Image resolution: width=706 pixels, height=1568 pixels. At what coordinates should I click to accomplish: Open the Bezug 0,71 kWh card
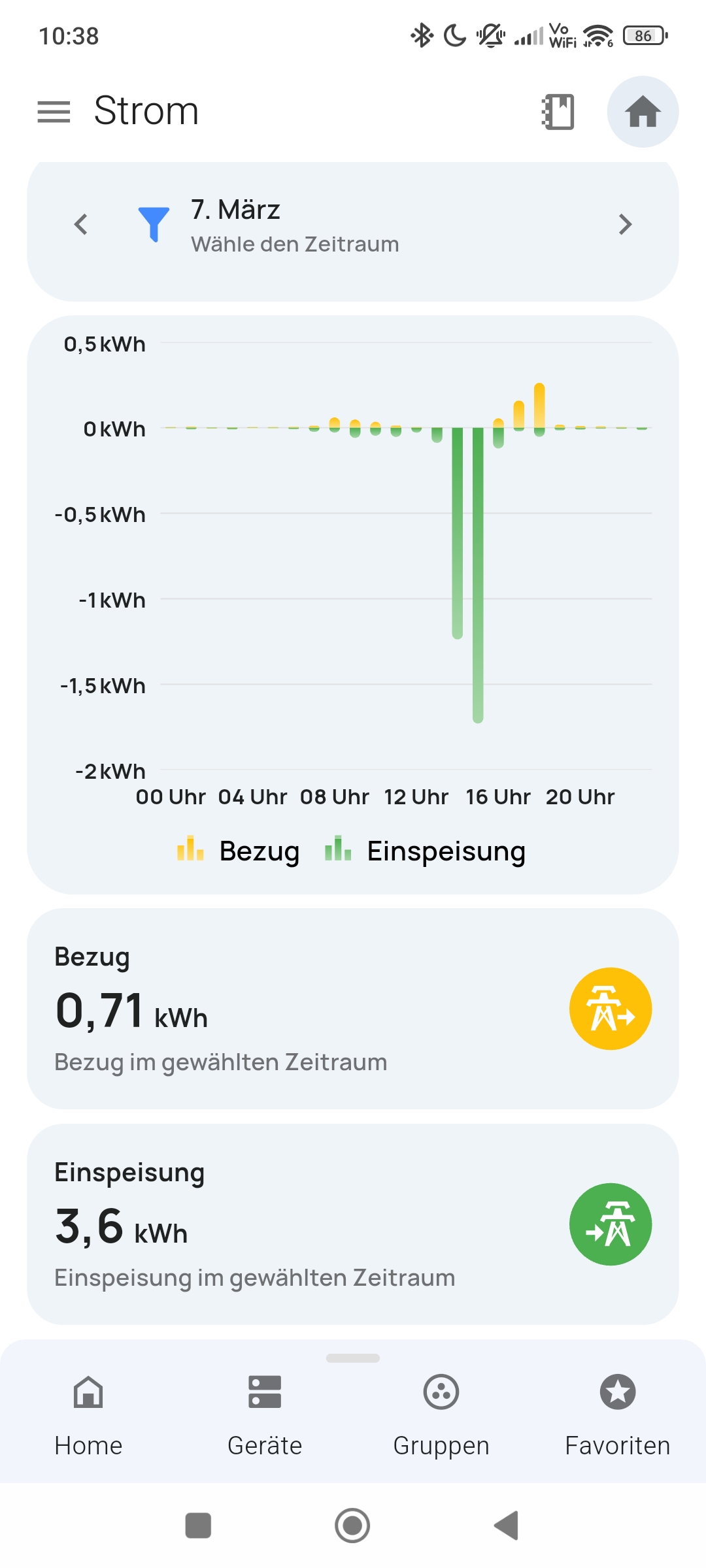(x=352, y=1008)
